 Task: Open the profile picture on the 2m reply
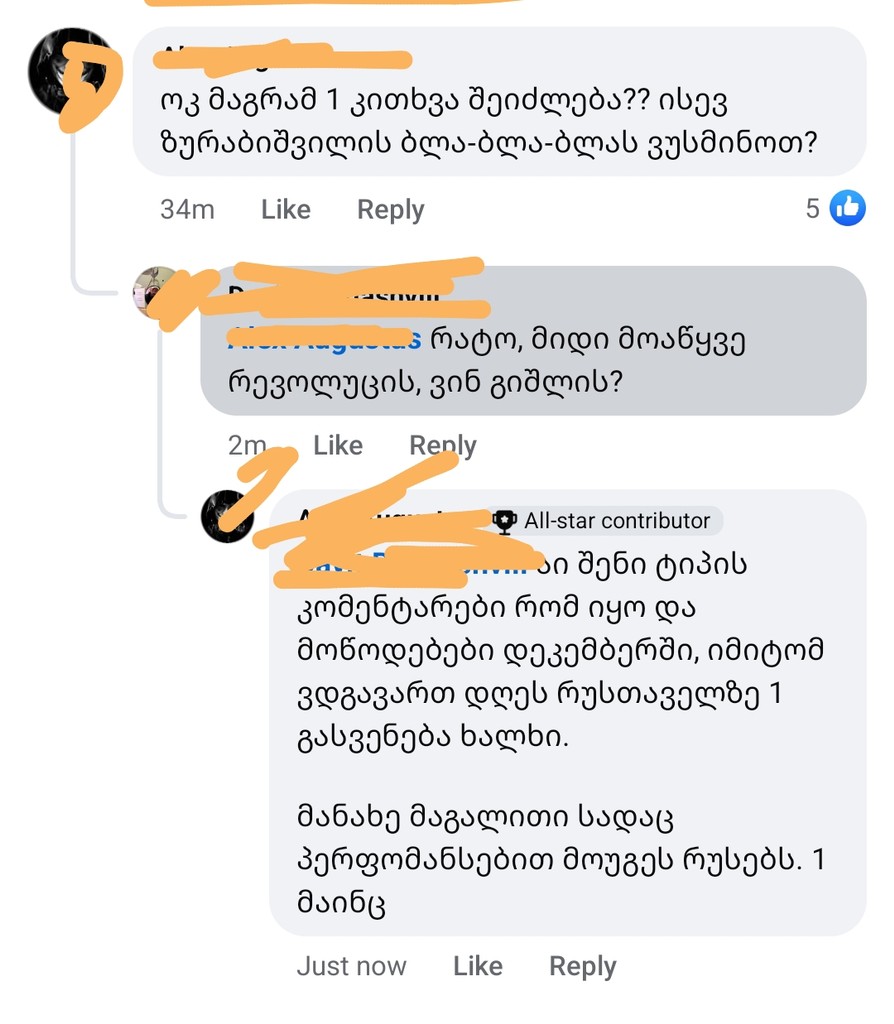[x=158, y=291]
